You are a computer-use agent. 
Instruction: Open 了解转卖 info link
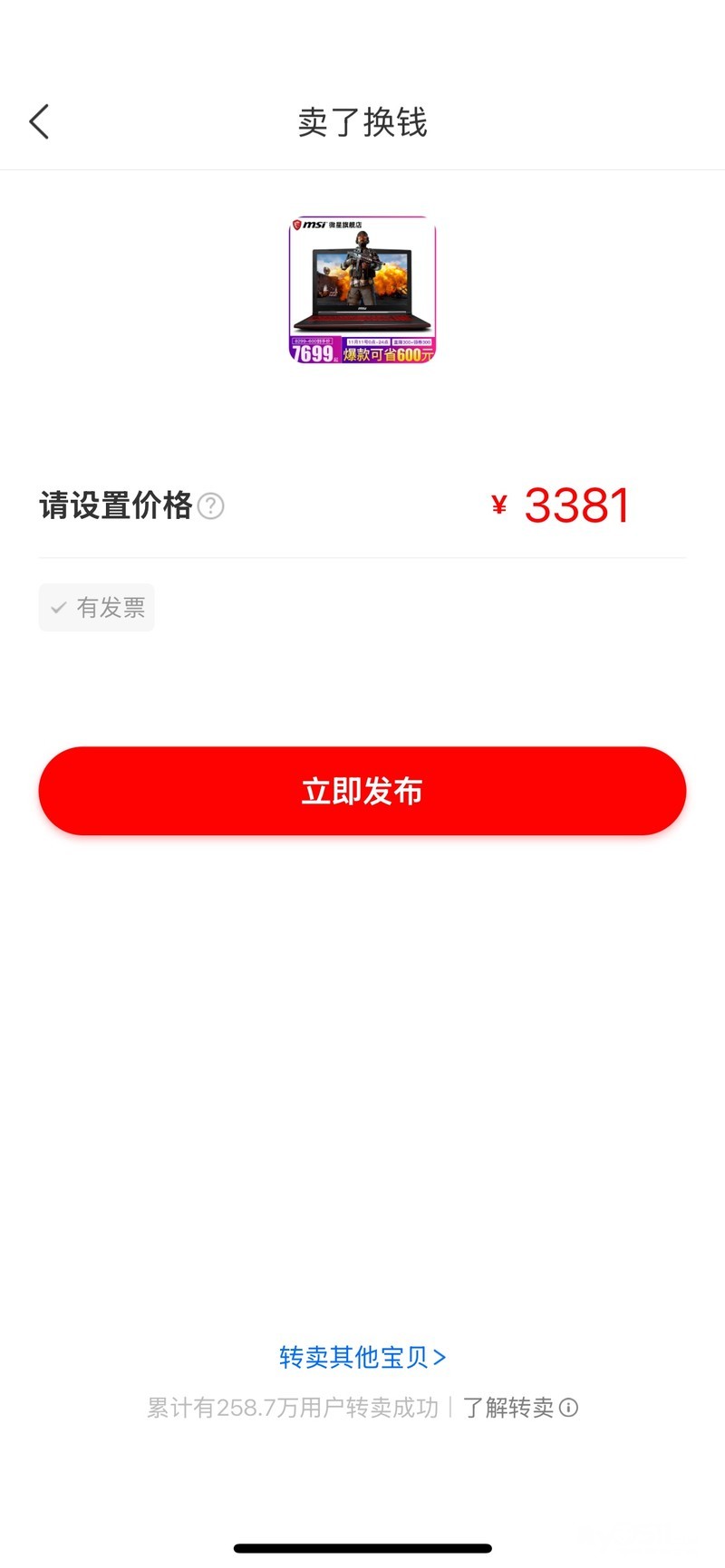pos(519,1408)
